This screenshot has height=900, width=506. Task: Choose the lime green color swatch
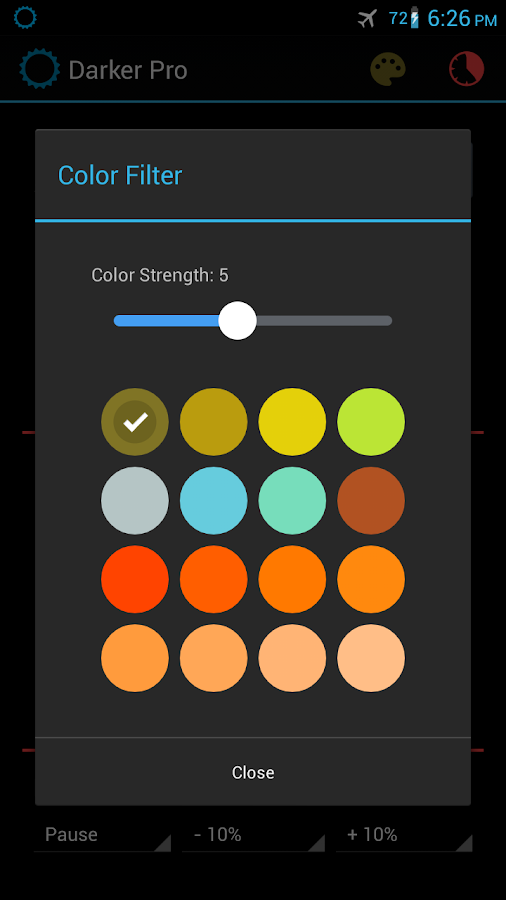(x=371, y=422)
